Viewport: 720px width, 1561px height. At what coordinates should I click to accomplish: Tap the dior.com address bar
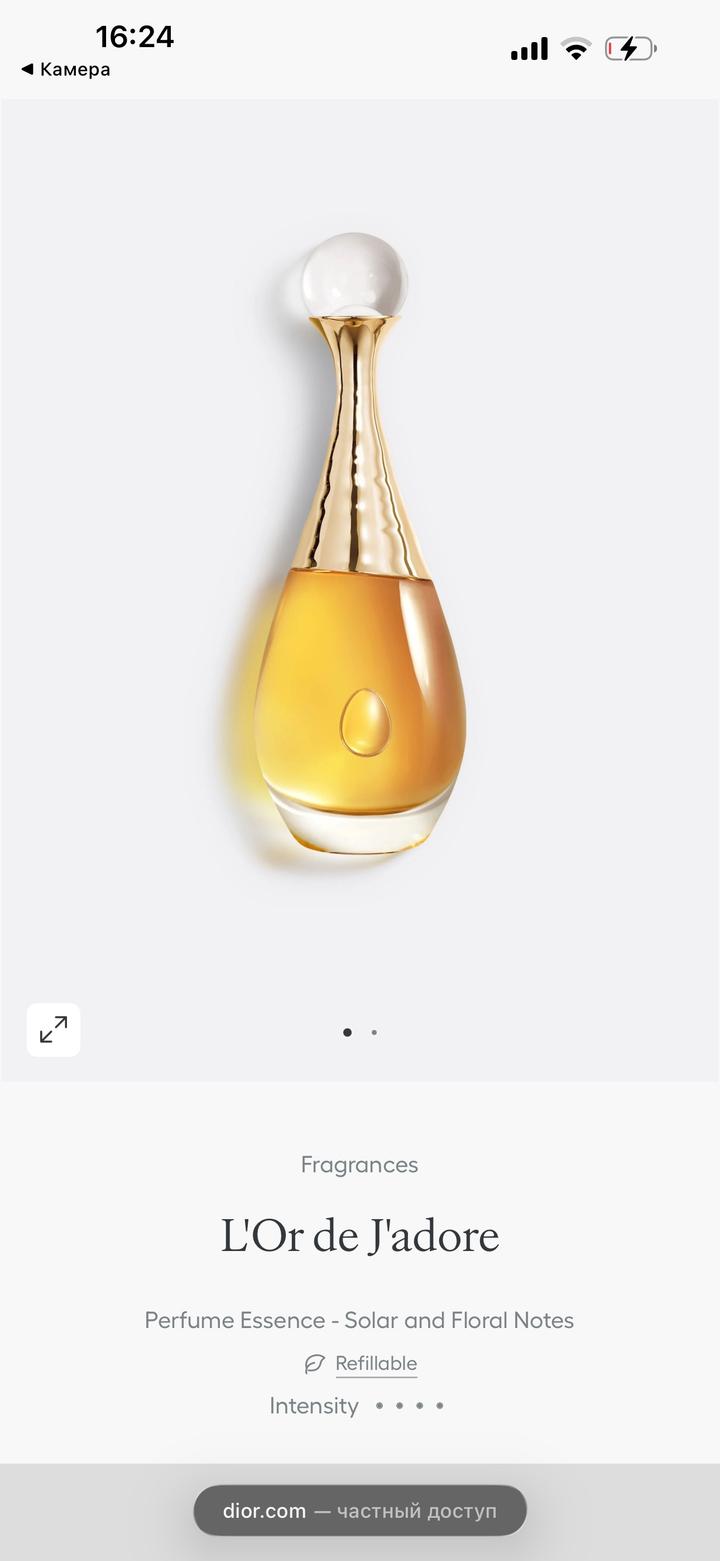click(360, 1511)
